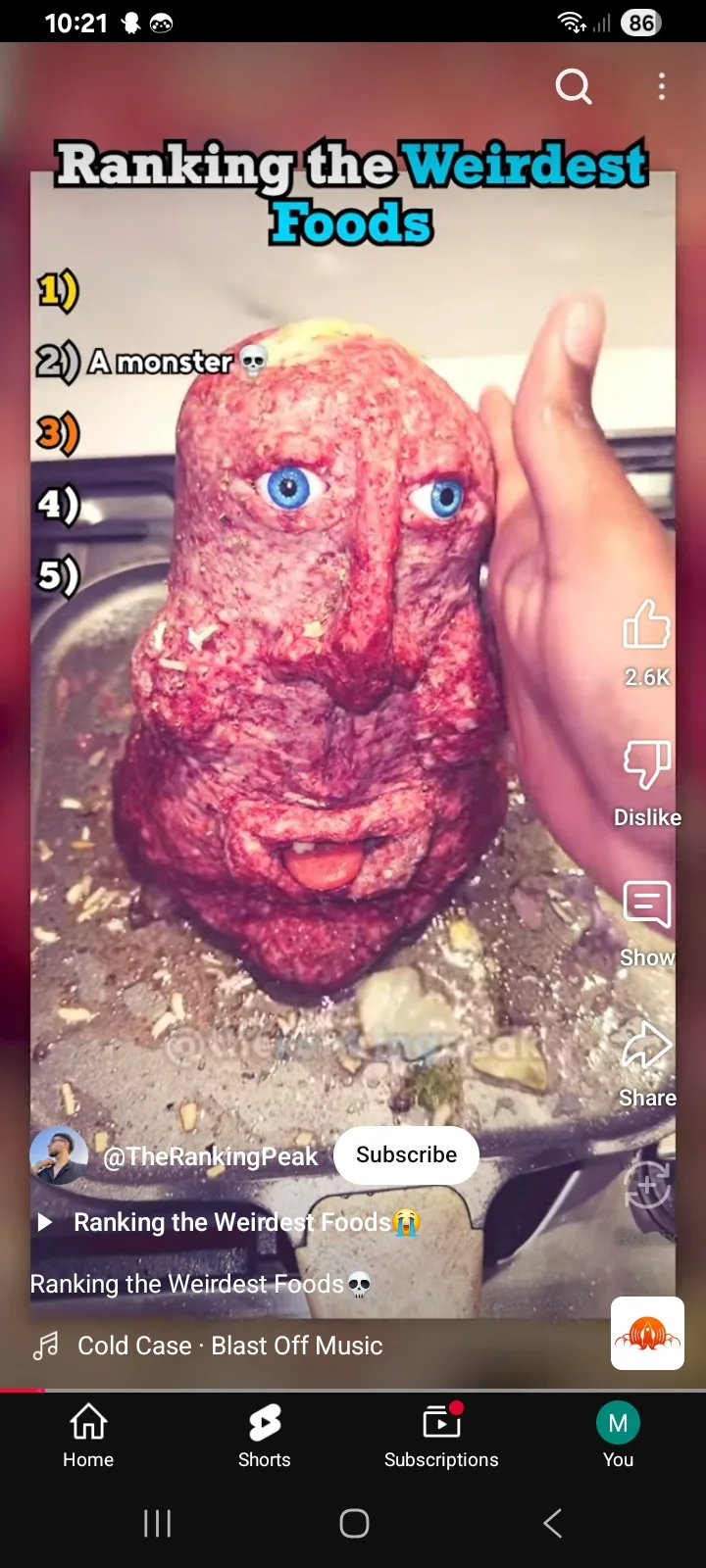Switch to the Shorts tab
Image resolution: width=706 pixels, height=1568 pixels.
pos(265,1436)
